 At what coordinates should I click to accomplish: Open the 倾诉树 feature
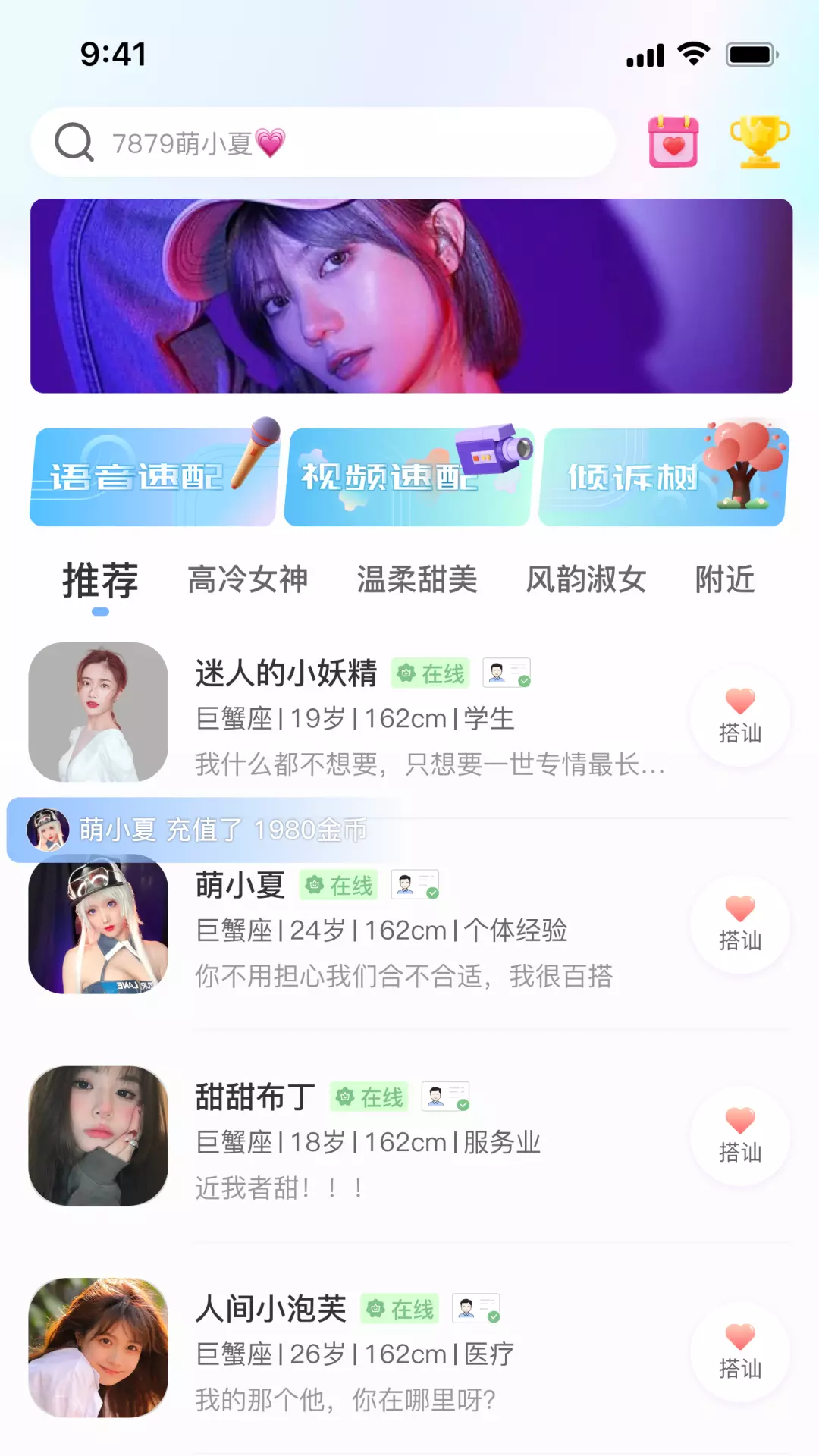(x=664, y=475)
